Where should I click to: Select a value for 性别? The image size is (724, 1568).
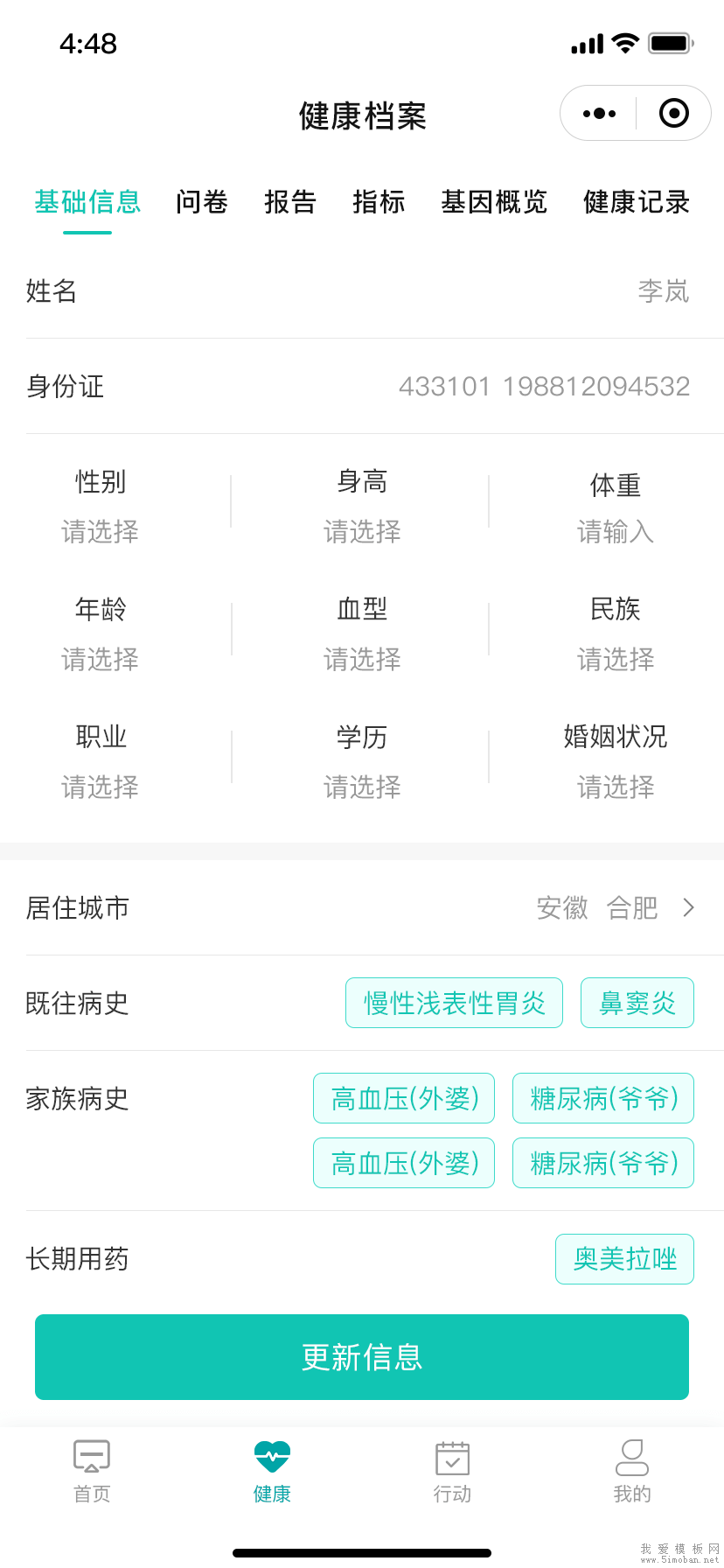coord(100,531)
